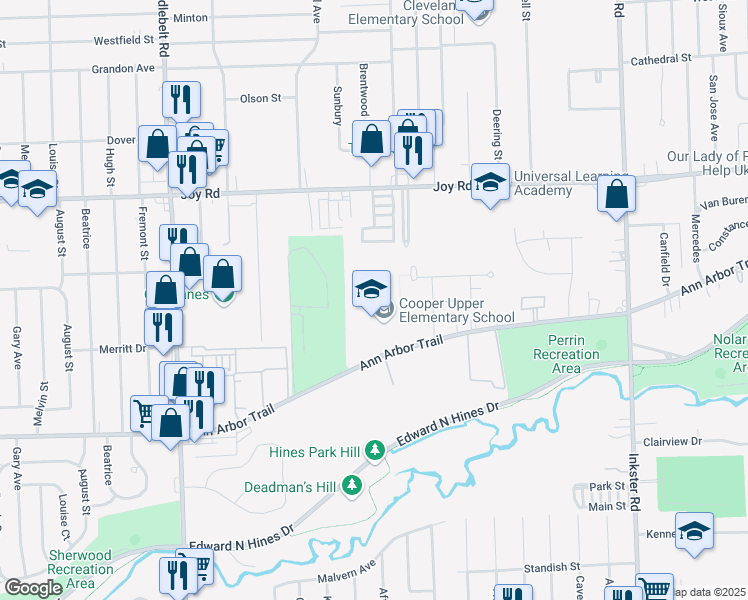
Task: Select the Universal Learning Academy school marker
Action: coord(490,183)
